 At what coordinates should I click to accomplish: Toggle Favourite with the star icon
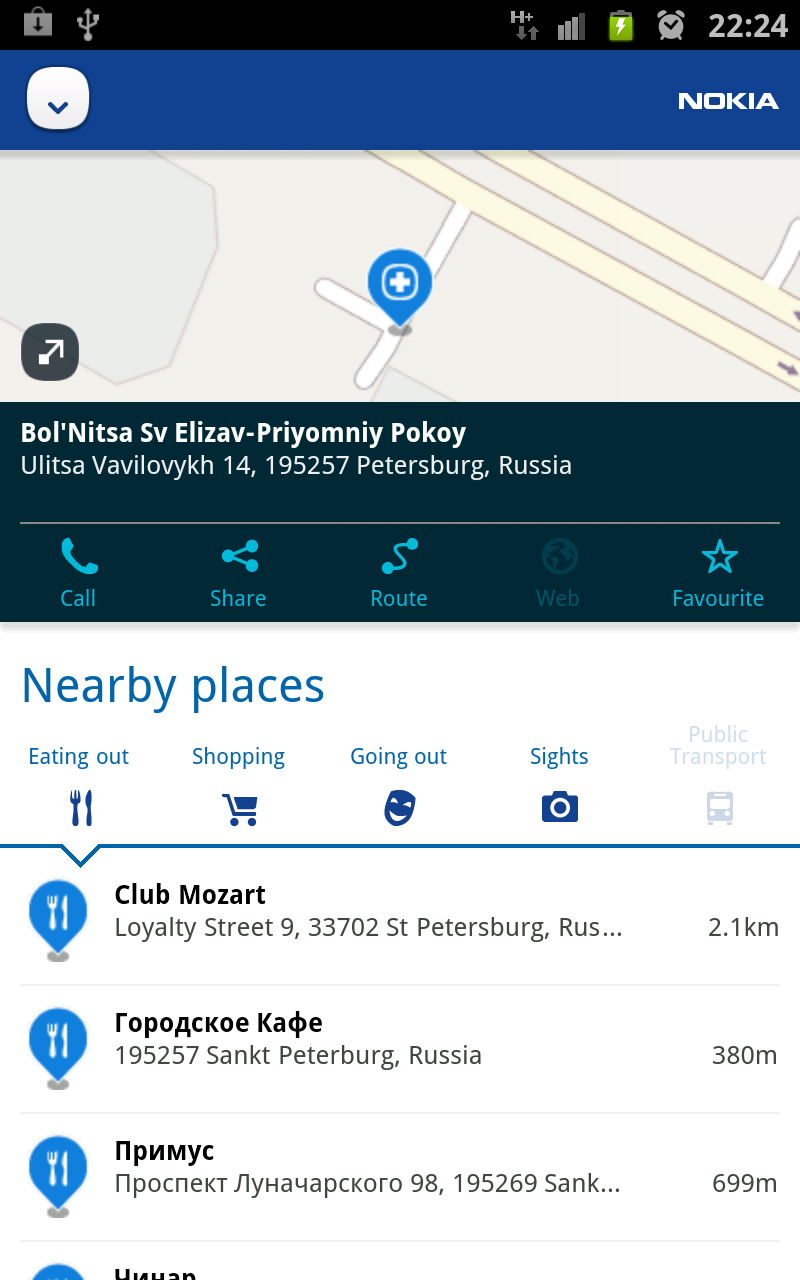(718, 556)
